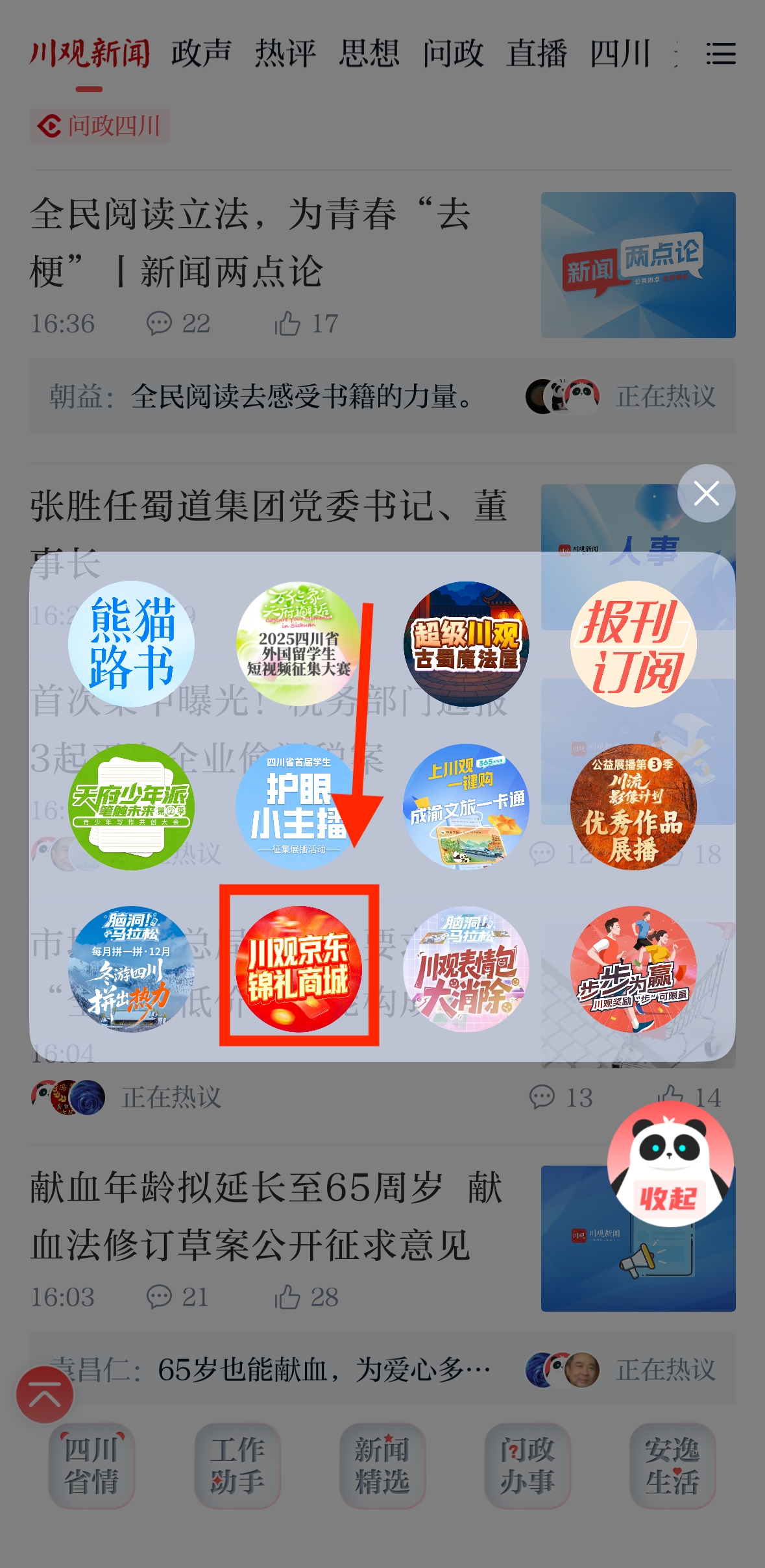
Task: Open 熊猫路书 activity
Action: click(x=131, y=644)
